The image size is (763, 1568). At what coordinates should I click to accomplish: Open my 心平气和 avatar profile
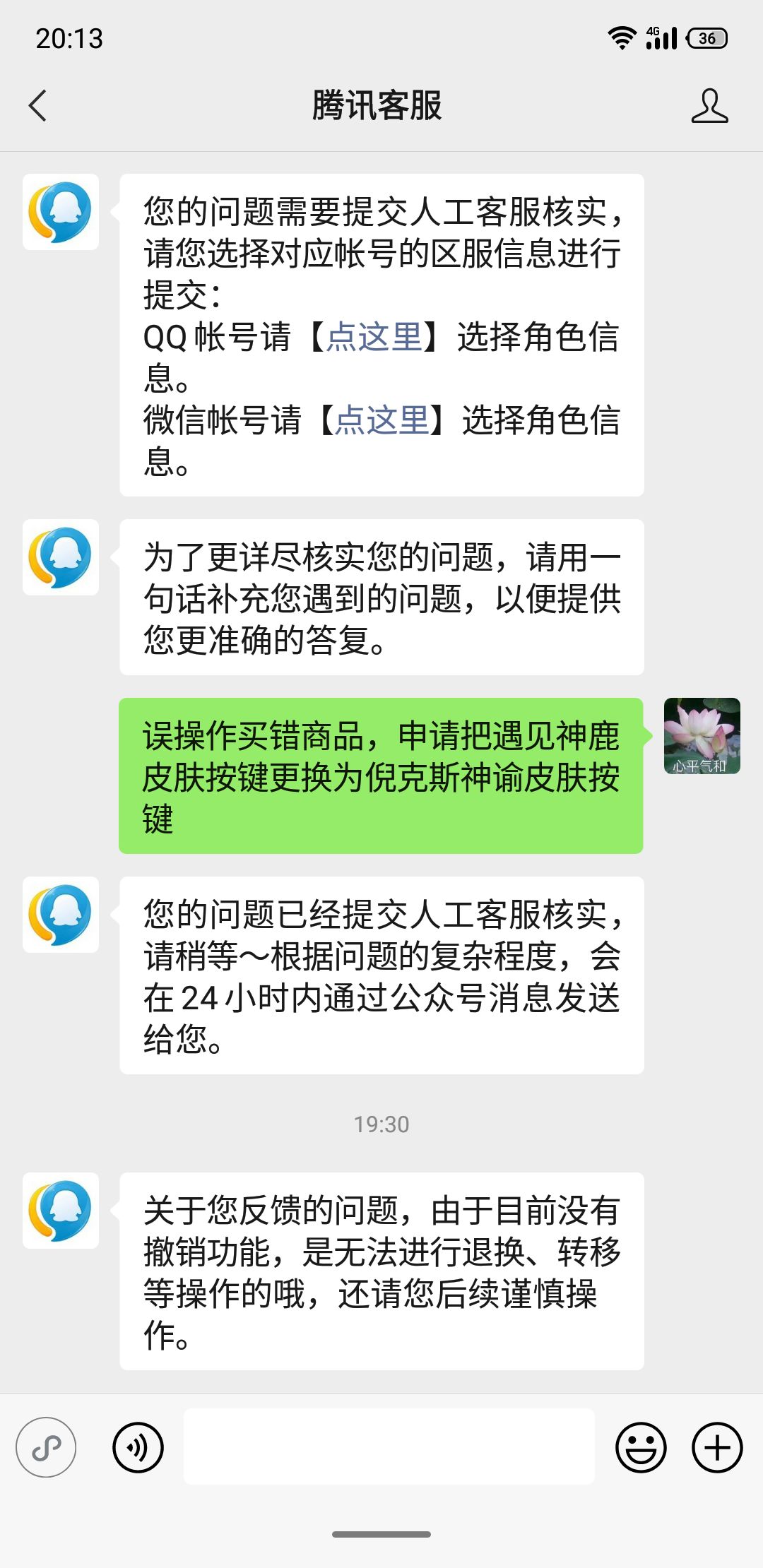pyautogui.click(x=702, y=736)
